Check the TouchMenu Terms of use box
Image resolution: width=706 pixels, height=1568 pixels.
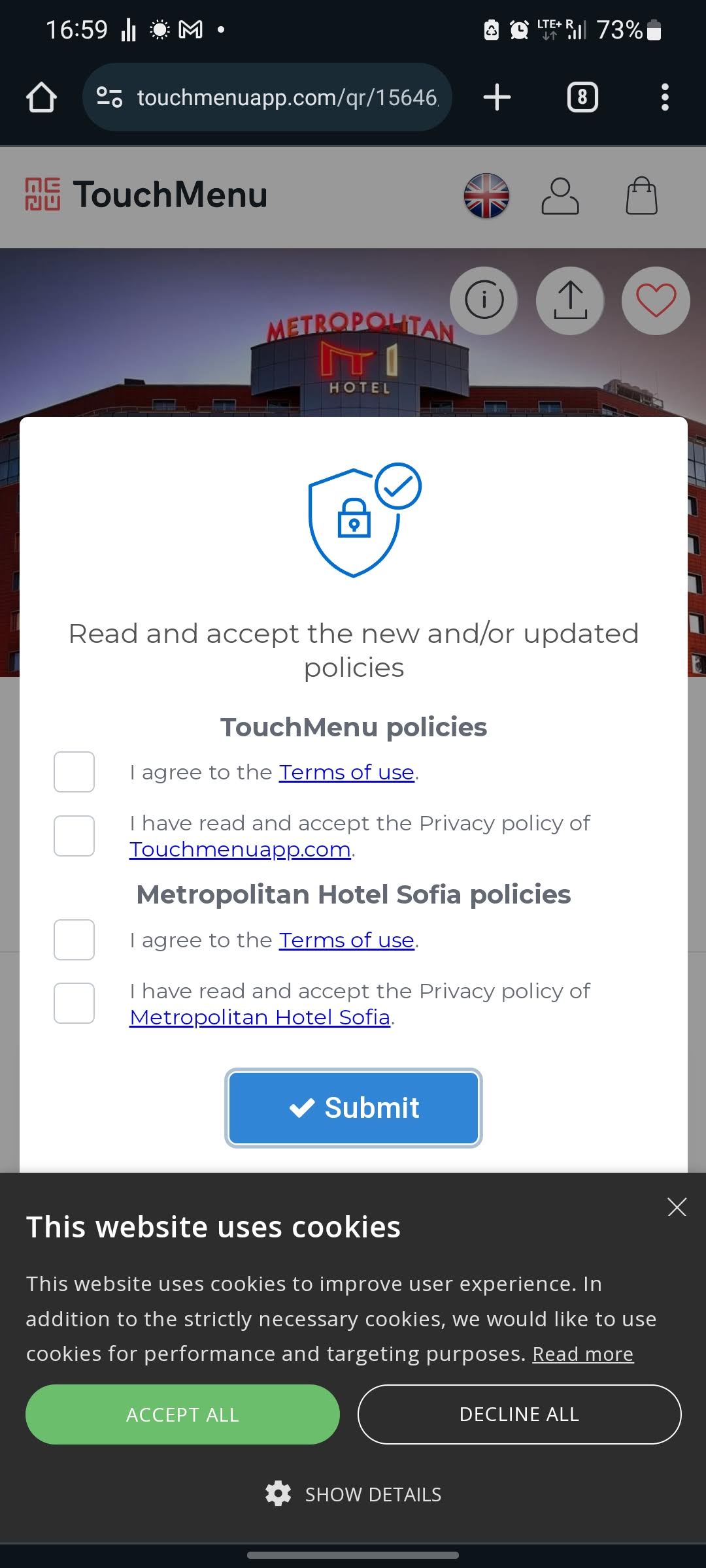(x=74, y=772)
